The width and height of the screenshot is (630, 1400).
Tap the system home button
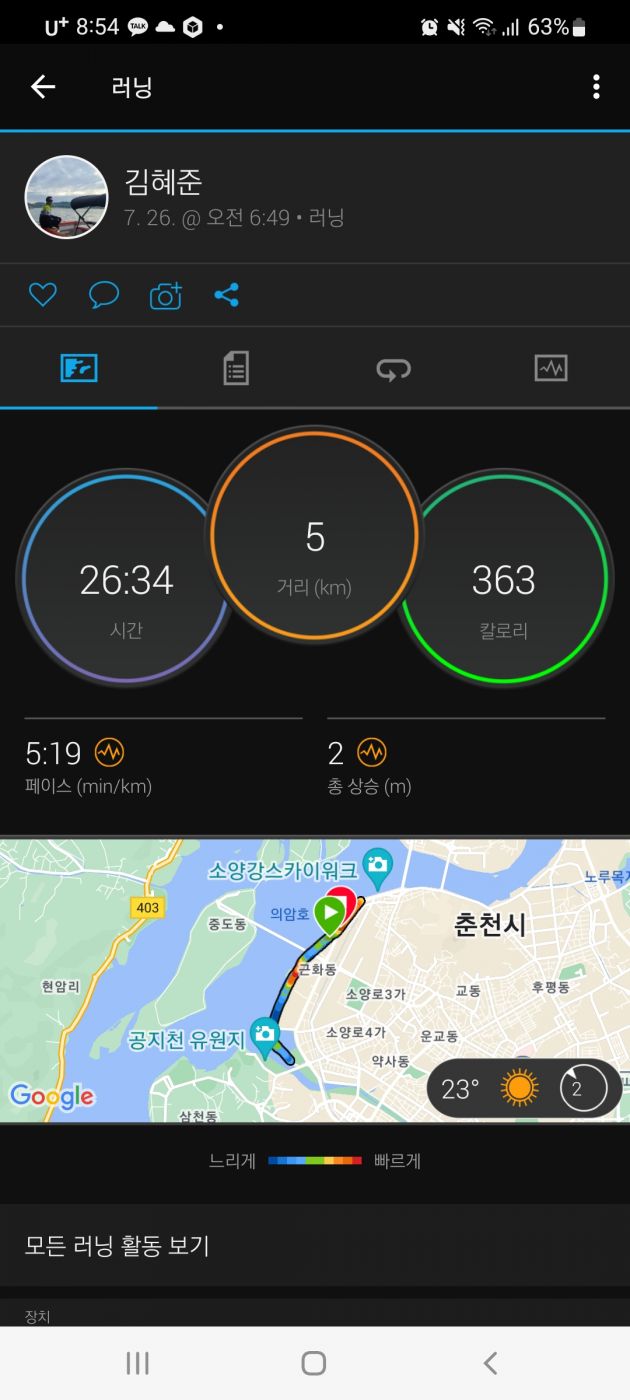314,1363
